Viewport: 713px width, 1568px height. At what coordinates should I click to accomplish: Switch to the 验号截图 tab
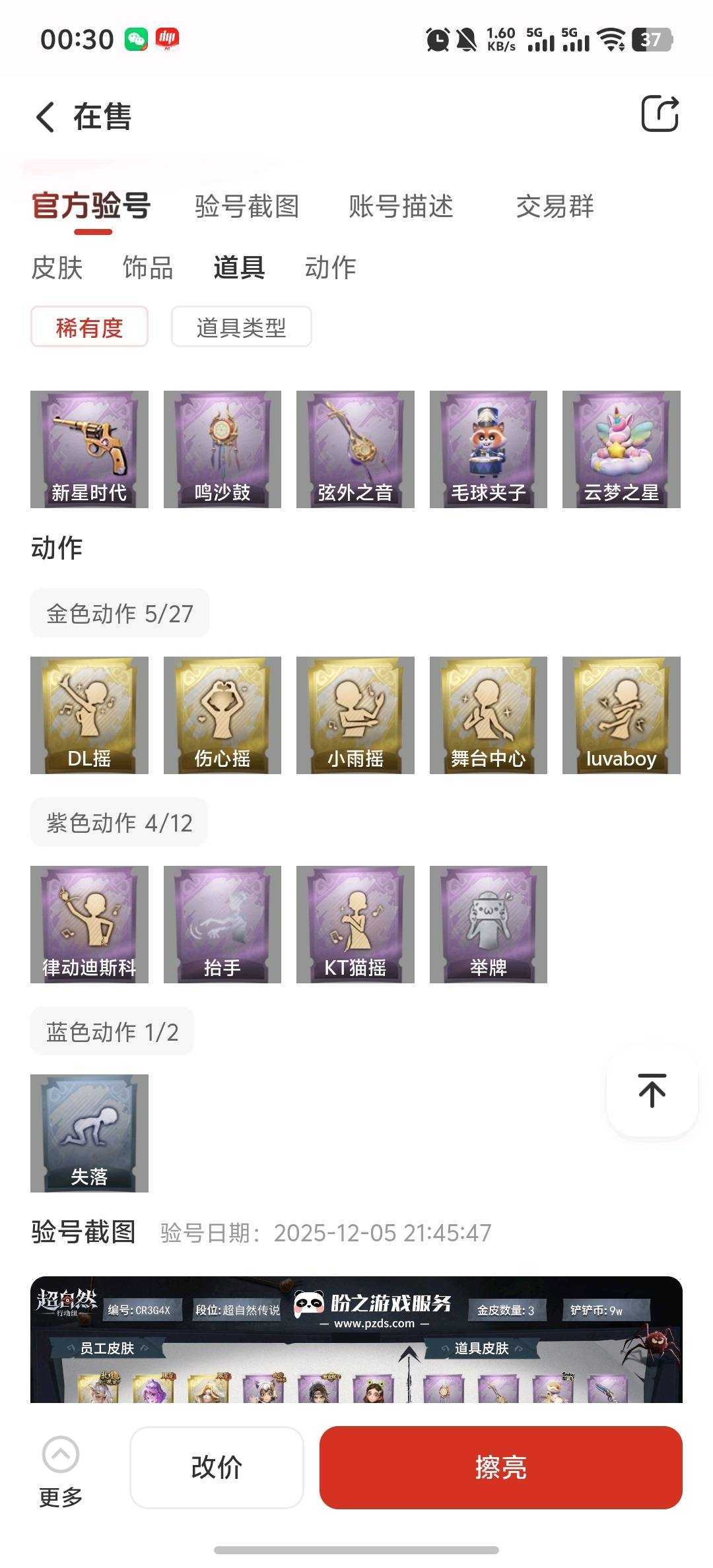247,207
